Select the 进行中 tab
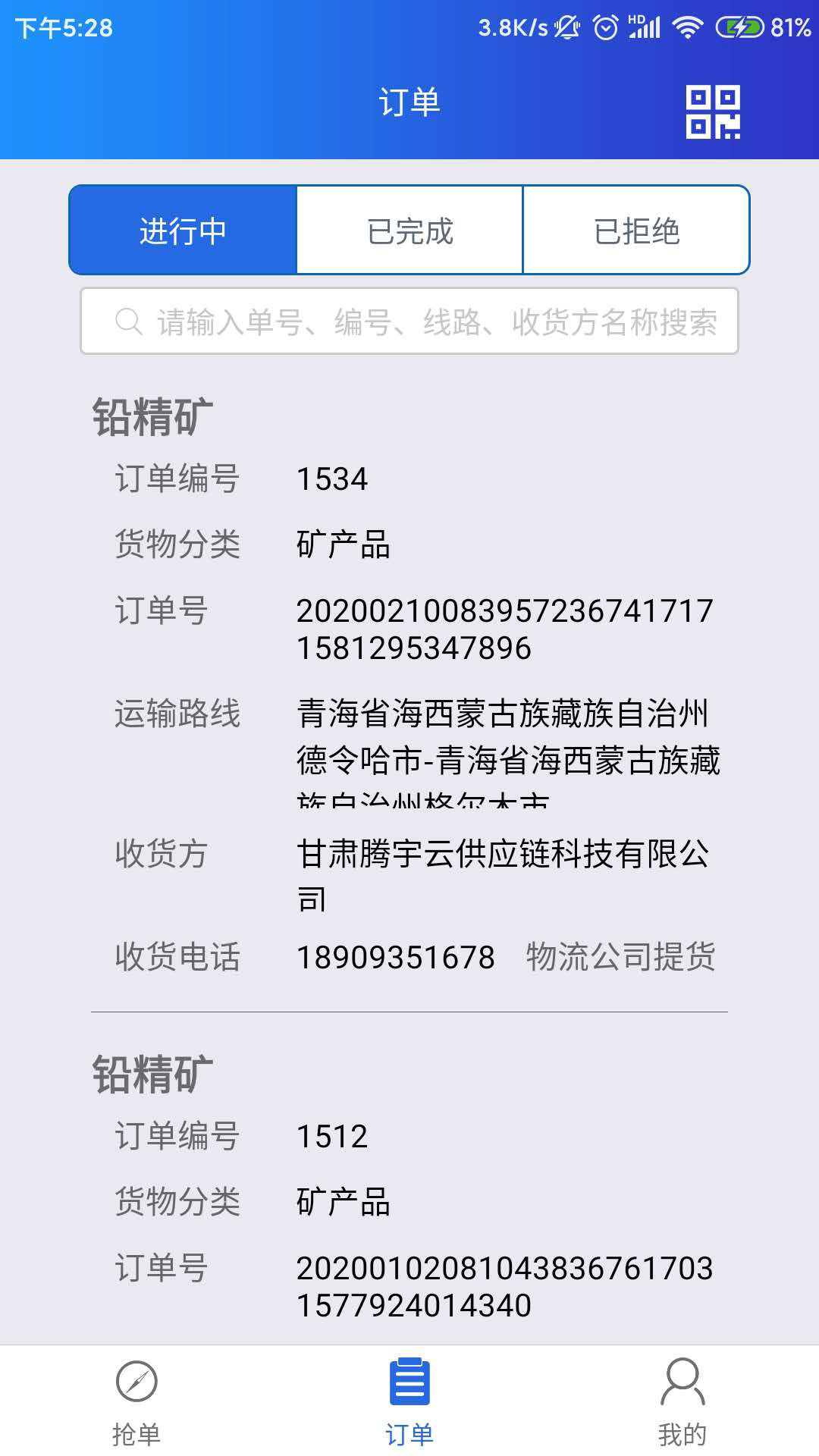Viewport: 819px width, 1456px height. [183, 231]
